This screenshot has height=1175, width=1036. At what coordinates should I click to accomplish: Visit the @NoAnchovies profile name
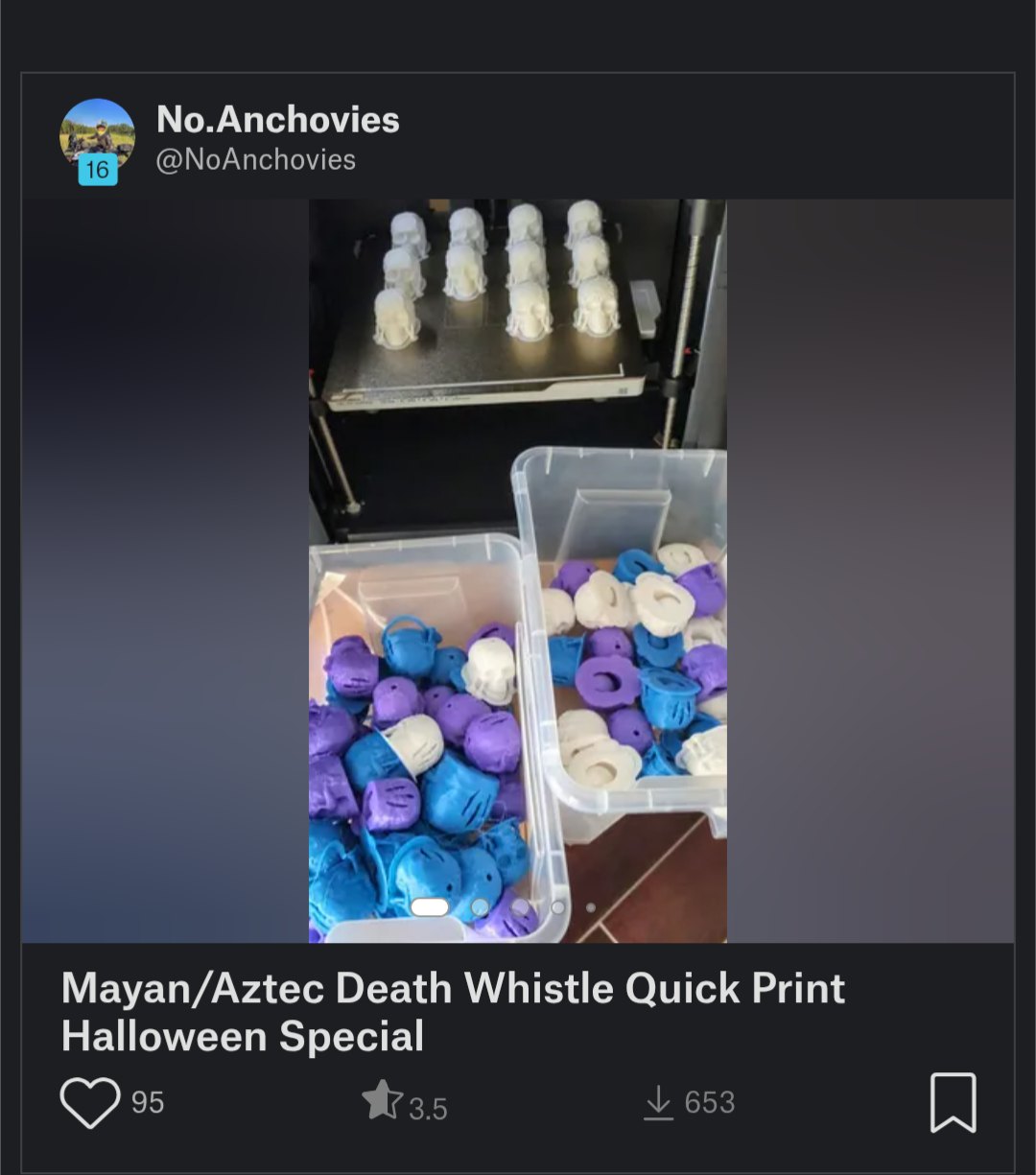(x=256, y=159)
